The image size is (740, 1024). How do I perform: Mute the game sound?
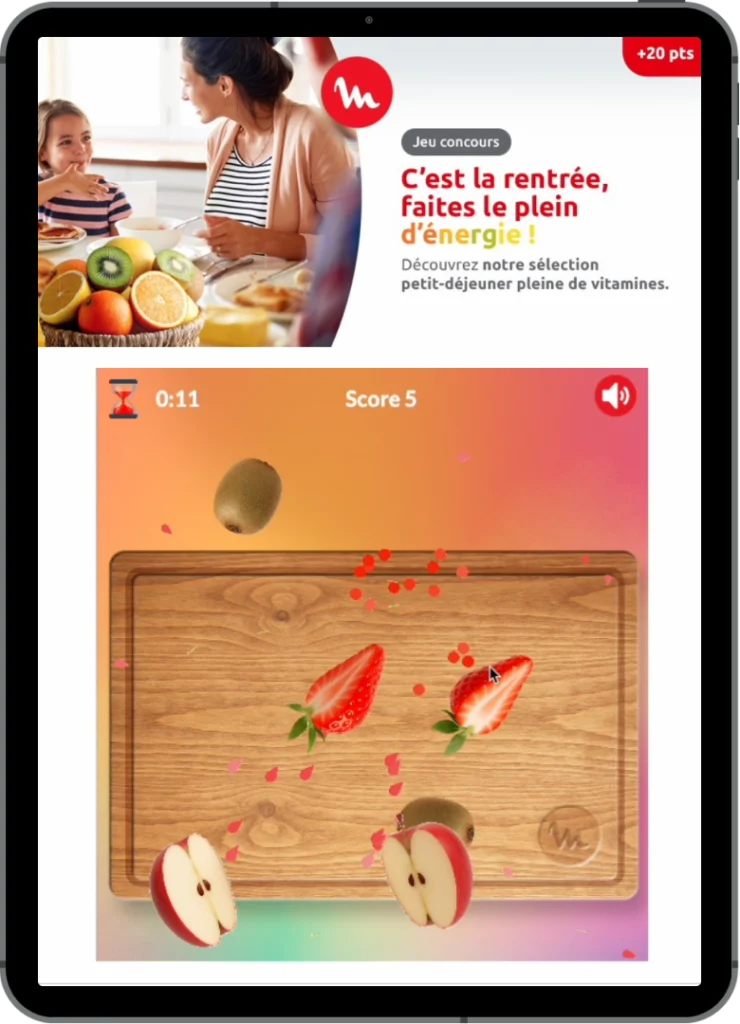(615, 397)
